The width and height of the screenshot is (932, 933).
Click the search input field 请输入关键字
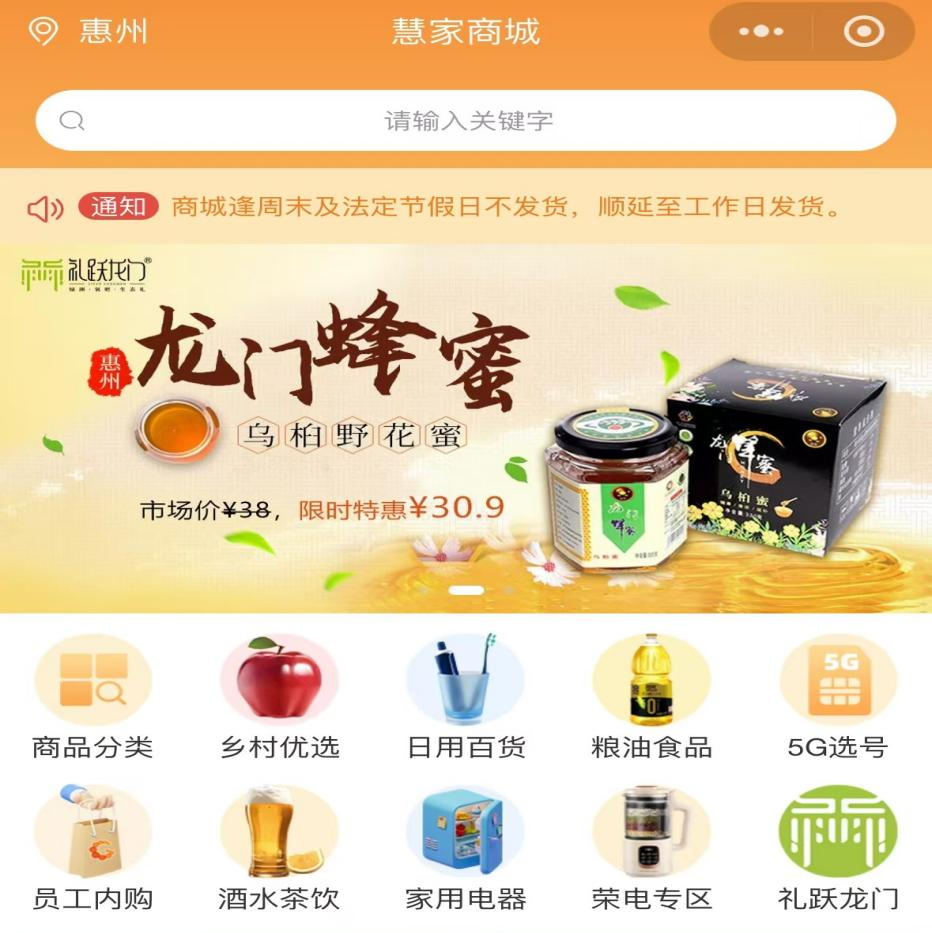point(466,120)
